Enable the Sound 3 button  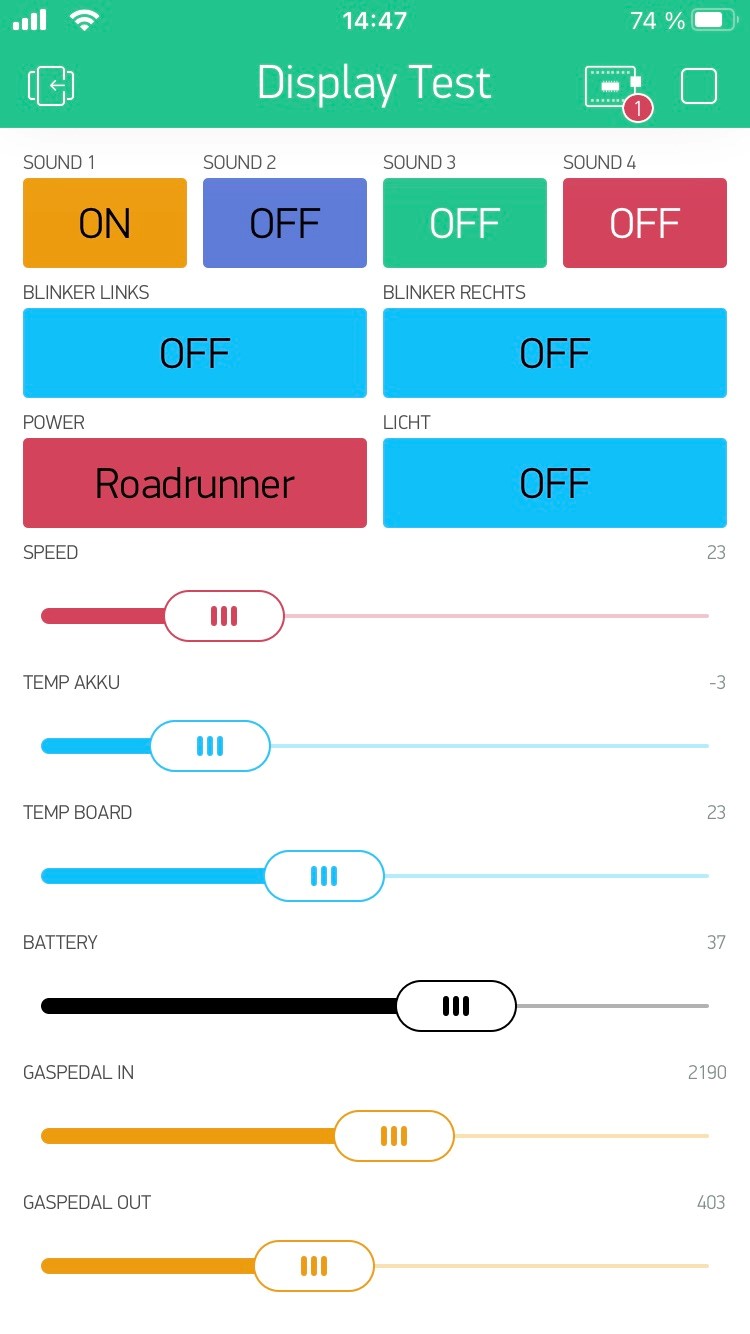(465, 223)
